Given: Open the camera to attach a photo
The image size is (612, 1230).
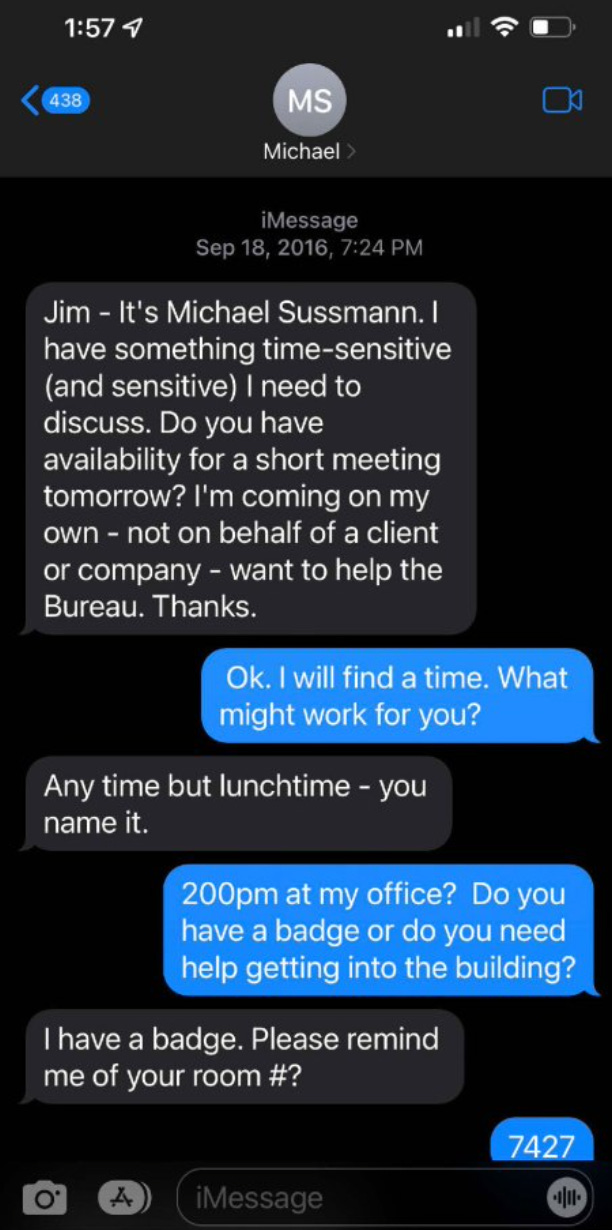Looking at the screenshot, I should point(43,1197).
